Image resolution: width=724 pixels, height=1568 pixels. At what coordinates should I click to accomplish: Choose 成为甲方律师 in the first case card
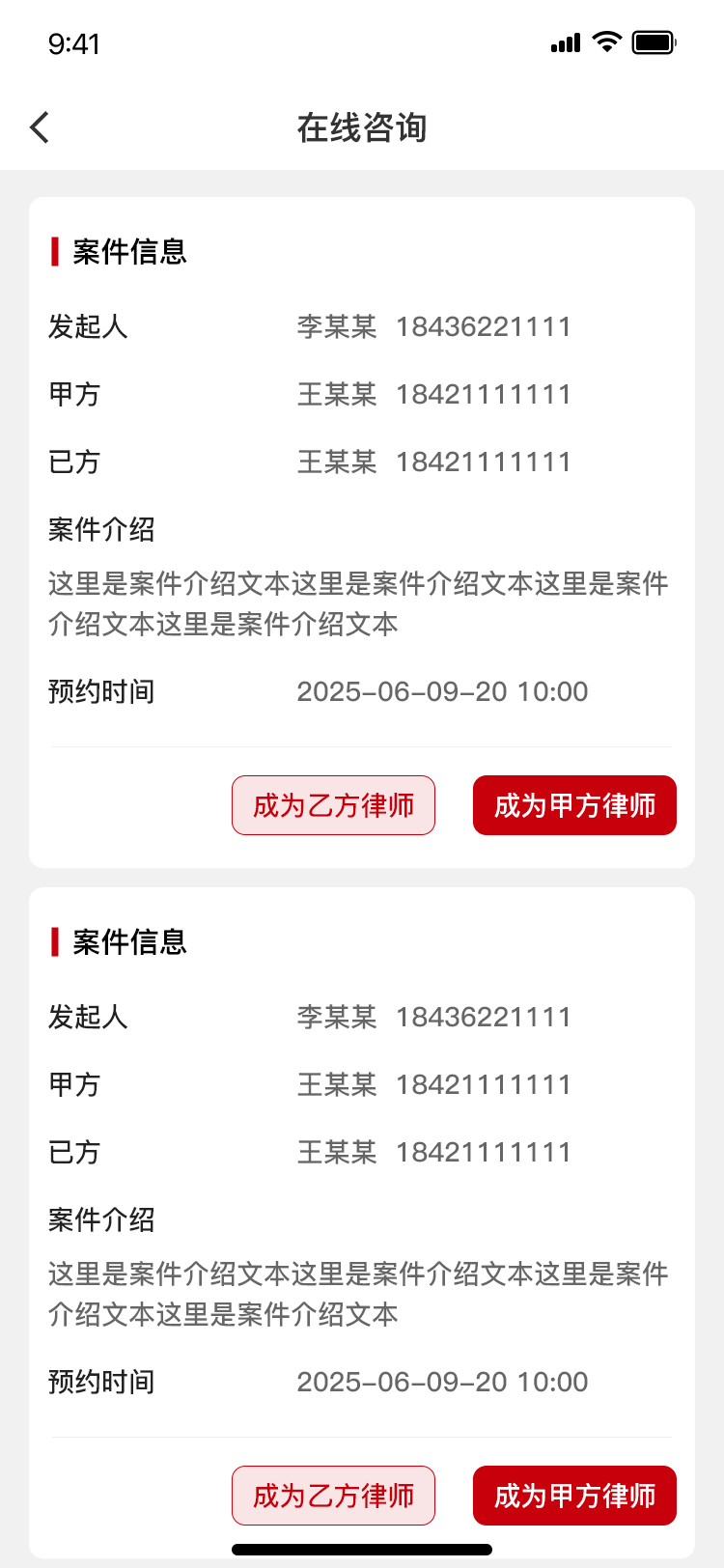click(x=574, y=805)
